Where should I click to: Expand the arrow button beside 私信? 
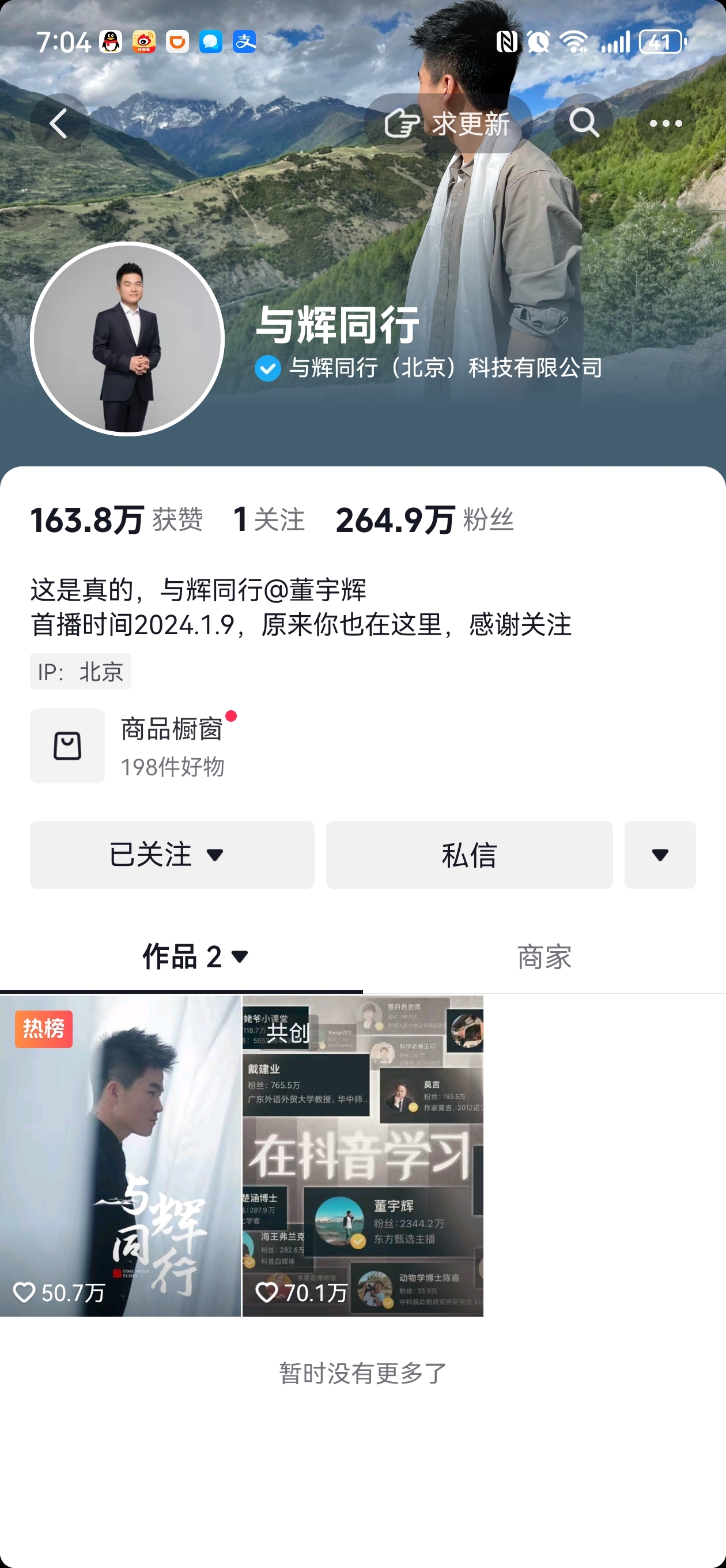660,854
